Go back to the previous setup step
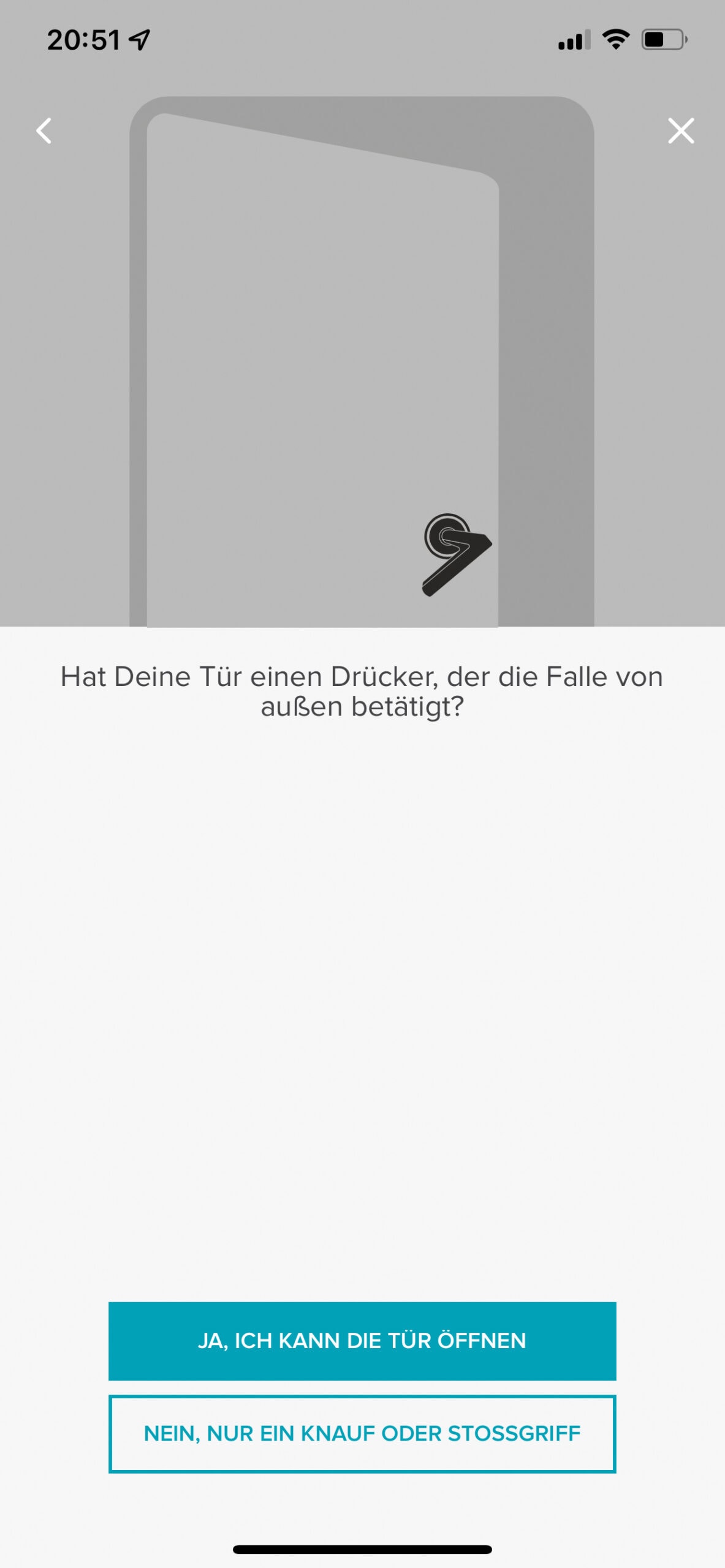Image resolution: width=725 pixels, height=1568 pixels. (x=44, y=130)
